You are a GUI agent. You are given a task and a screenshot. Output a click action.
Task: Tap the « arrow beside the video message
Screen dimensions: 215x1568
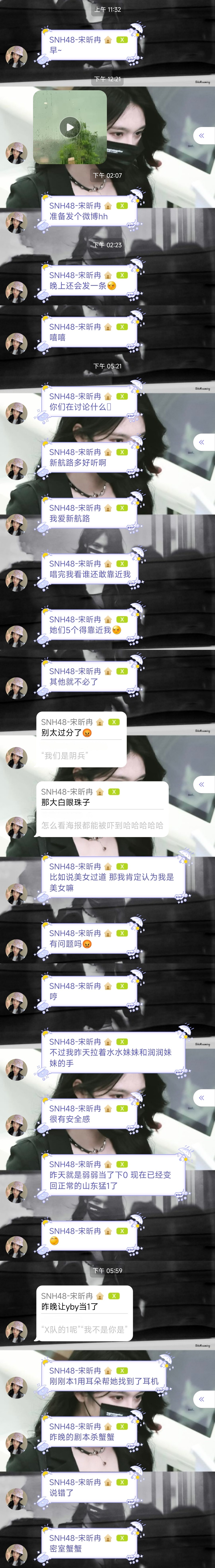(202, 136)
